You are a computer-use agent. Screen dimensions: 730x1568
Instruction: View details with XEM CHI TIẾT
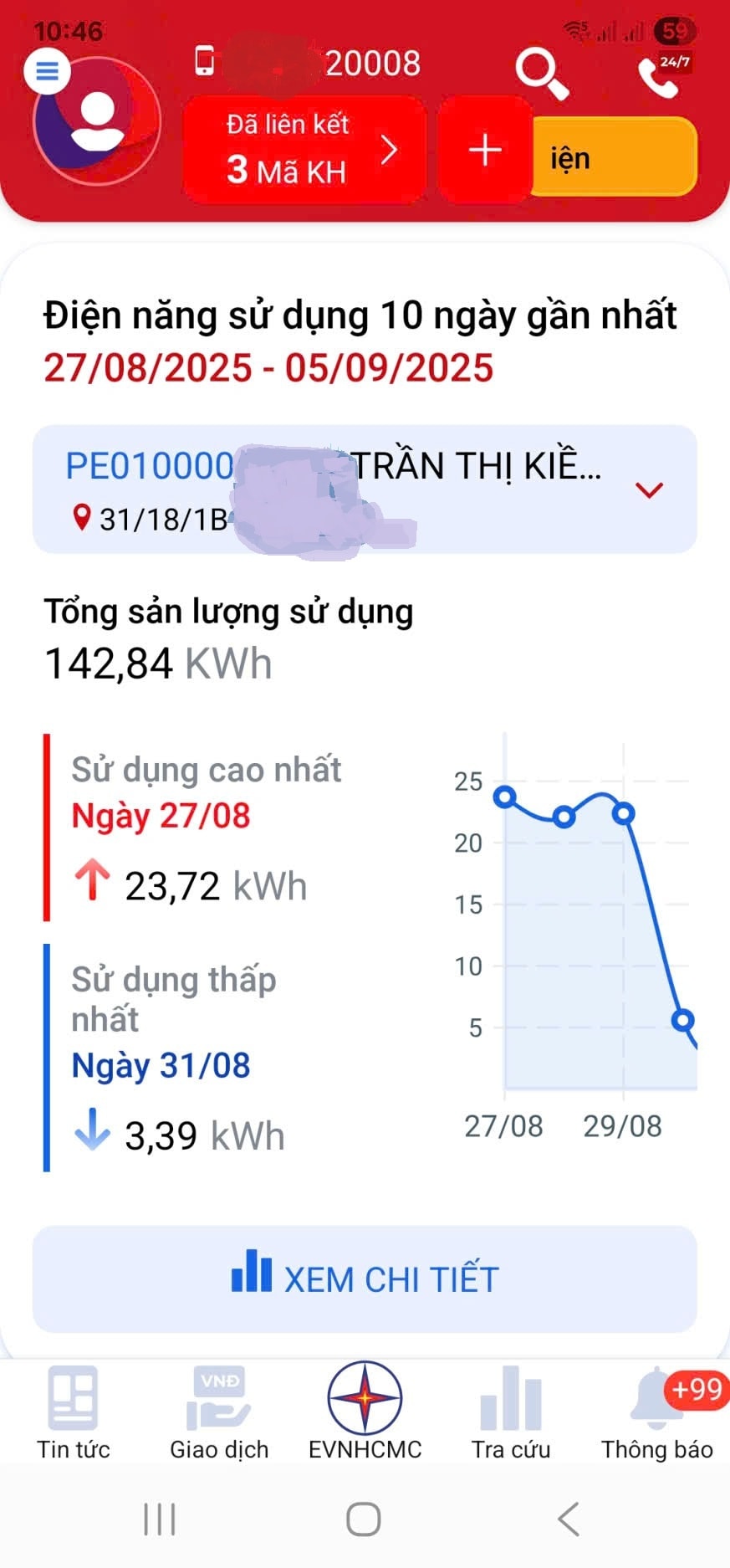click(365, 1278)
